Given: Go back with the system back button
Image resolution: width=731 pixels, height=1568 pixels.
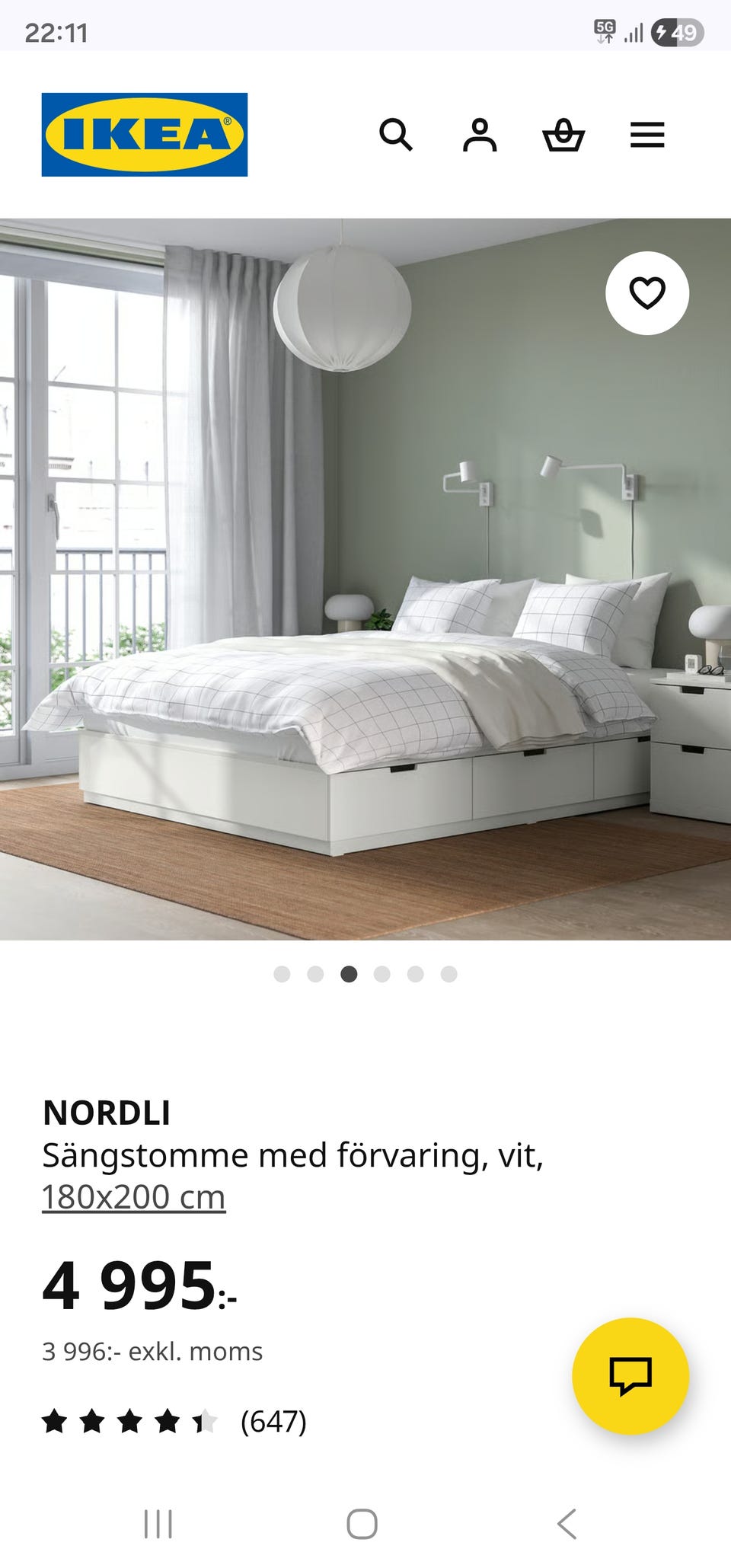Looking at the screenshot, I should point(567,1524).
